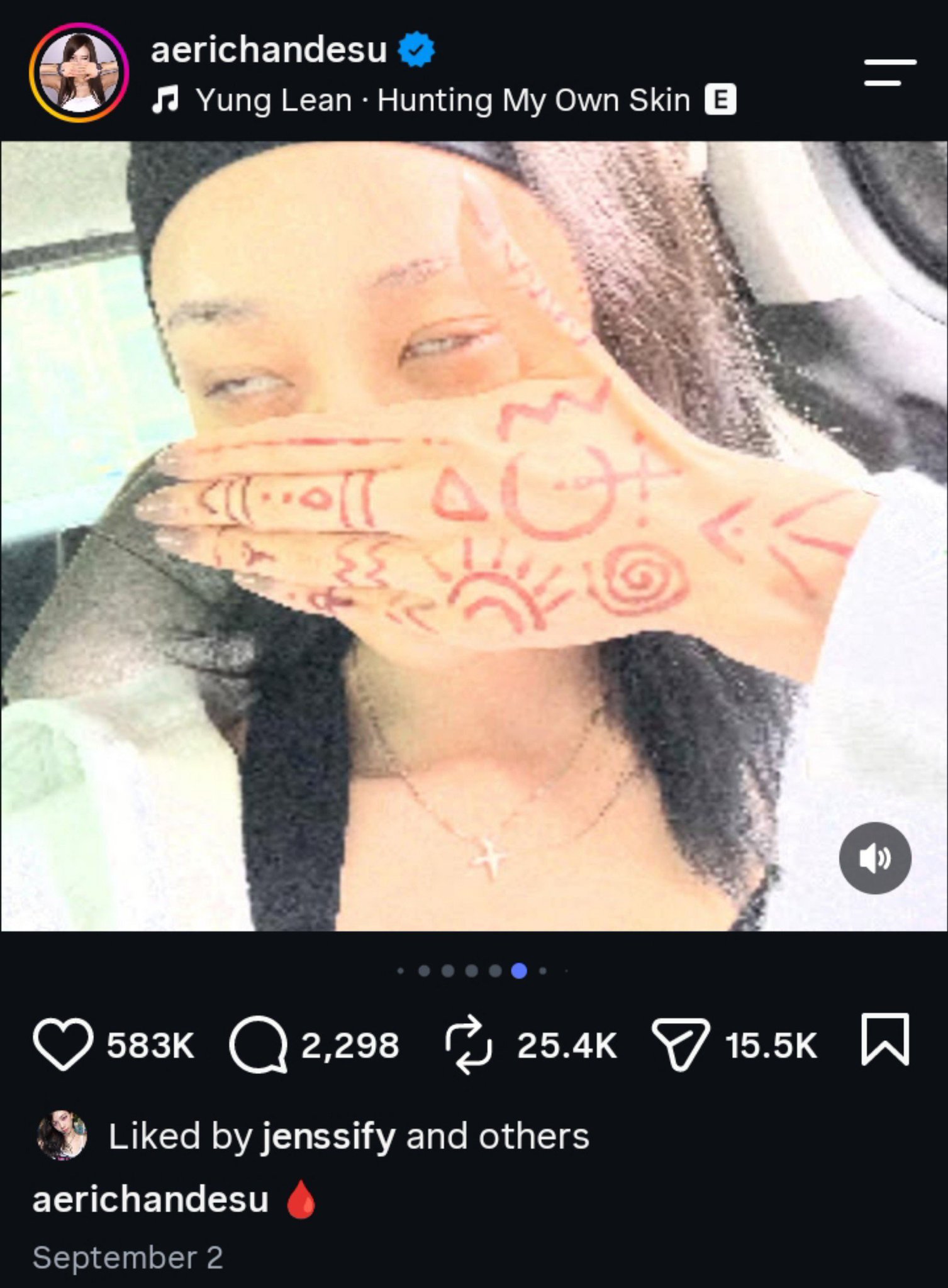The width and height of the screenshot is (948, 1288).
Task: Open the caption's aerichandesu username
Action: [150, 1199]
